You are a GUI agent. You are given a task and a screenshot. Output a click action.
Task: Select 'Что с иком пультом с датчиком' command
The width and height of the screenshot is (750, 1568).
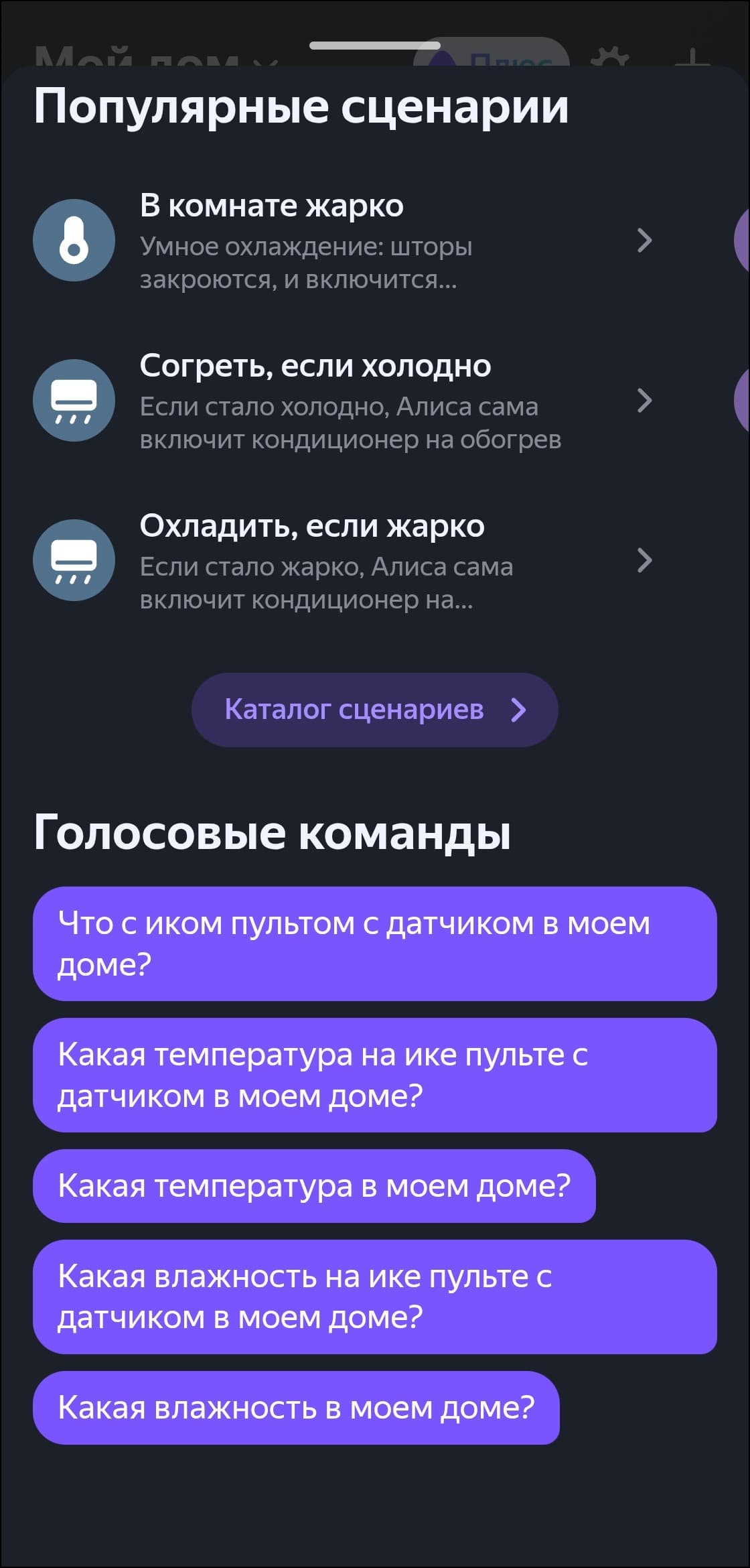click(x=374, y=943)
